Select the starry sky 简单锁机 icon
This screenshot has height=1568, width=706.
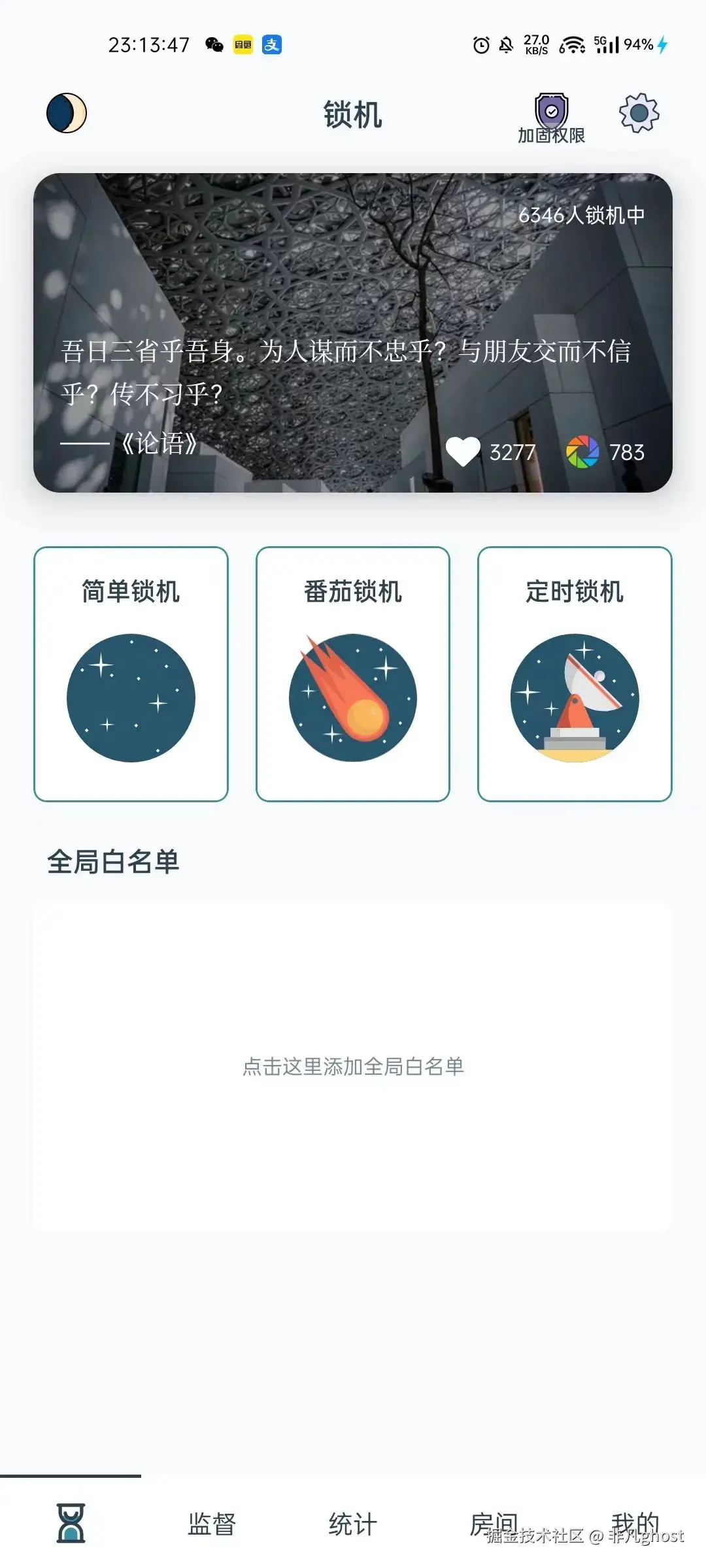pyautogui.click(x=131, y=696)
